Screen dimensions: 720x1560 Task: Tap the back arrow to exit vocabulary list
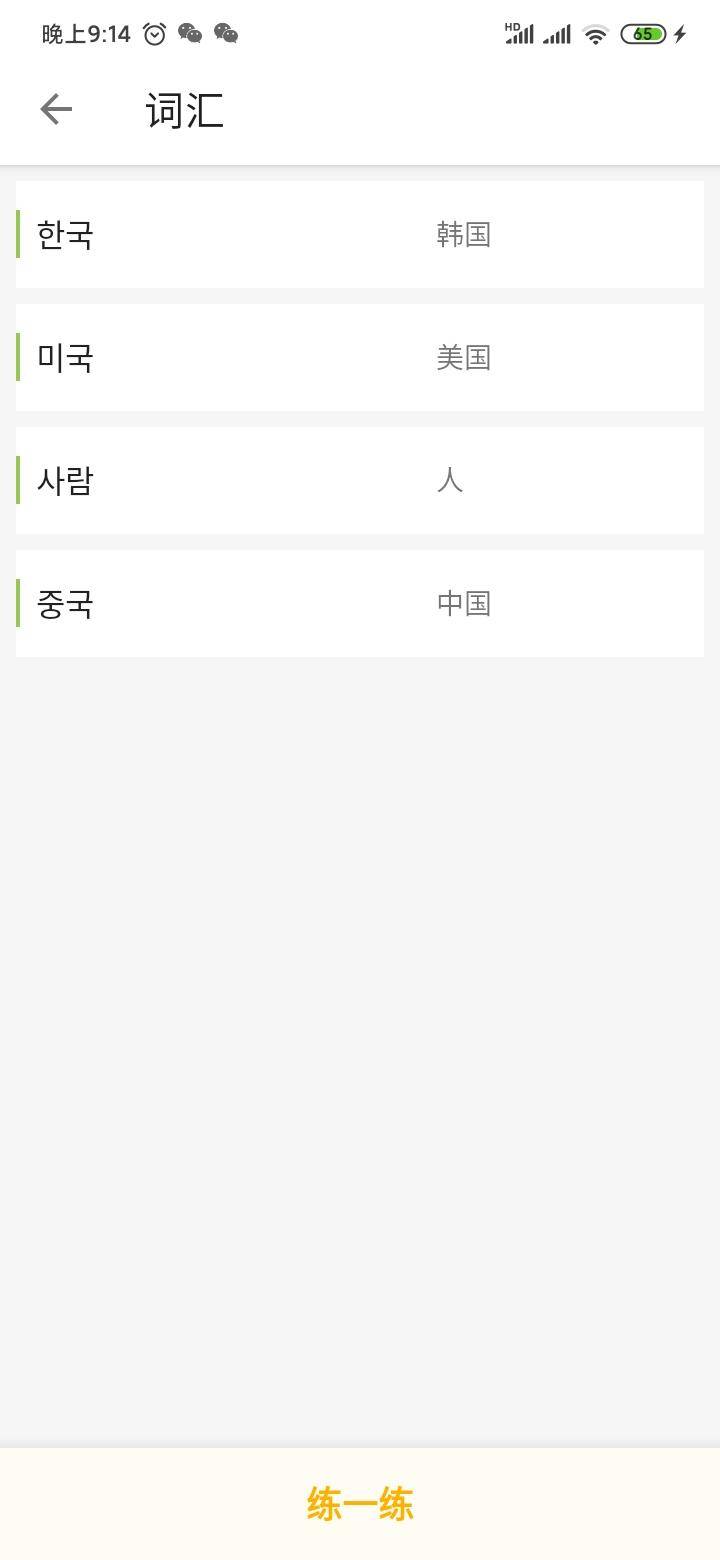tap(55, 108)
